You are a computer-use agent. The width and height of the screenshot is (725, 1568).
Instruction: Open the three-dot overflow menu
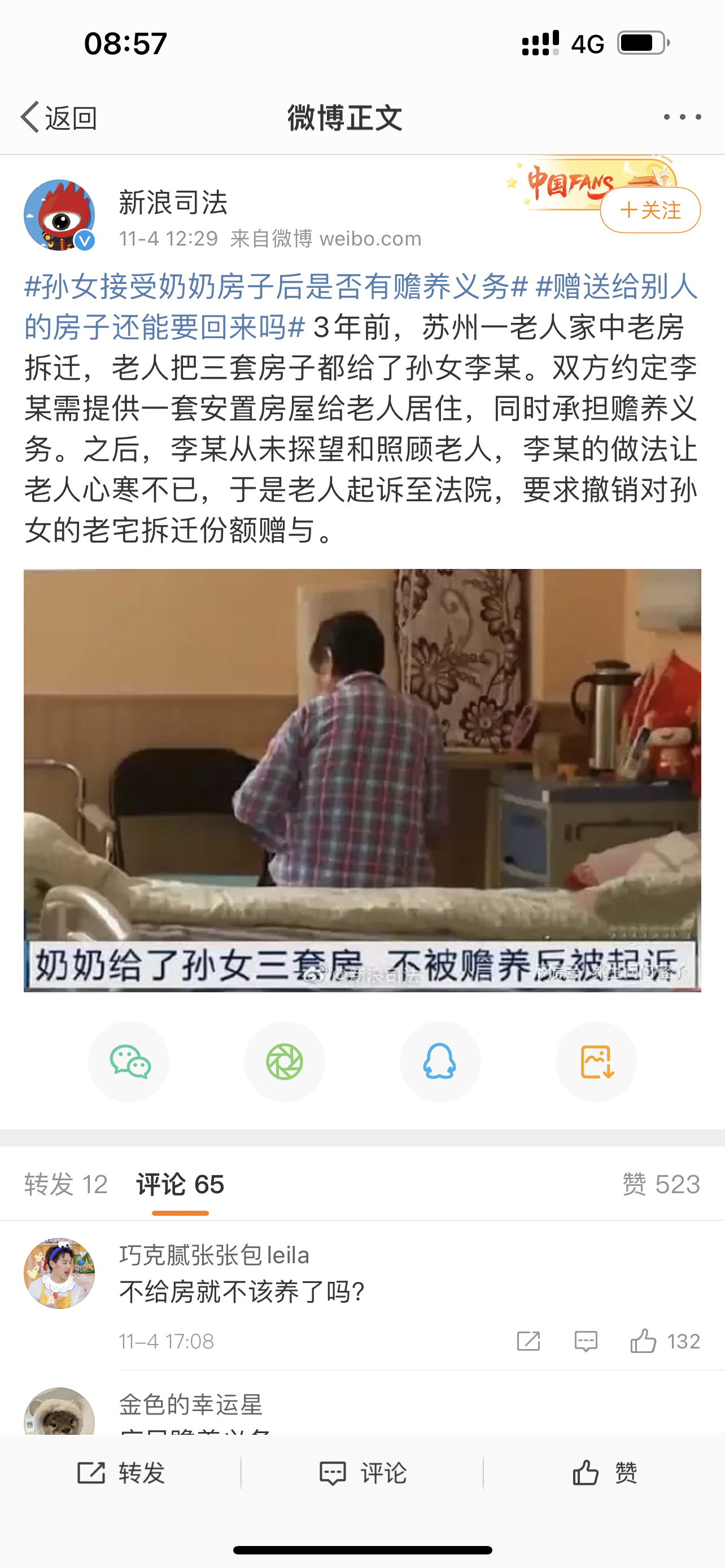pyautogui.click(x=682, y=117)
